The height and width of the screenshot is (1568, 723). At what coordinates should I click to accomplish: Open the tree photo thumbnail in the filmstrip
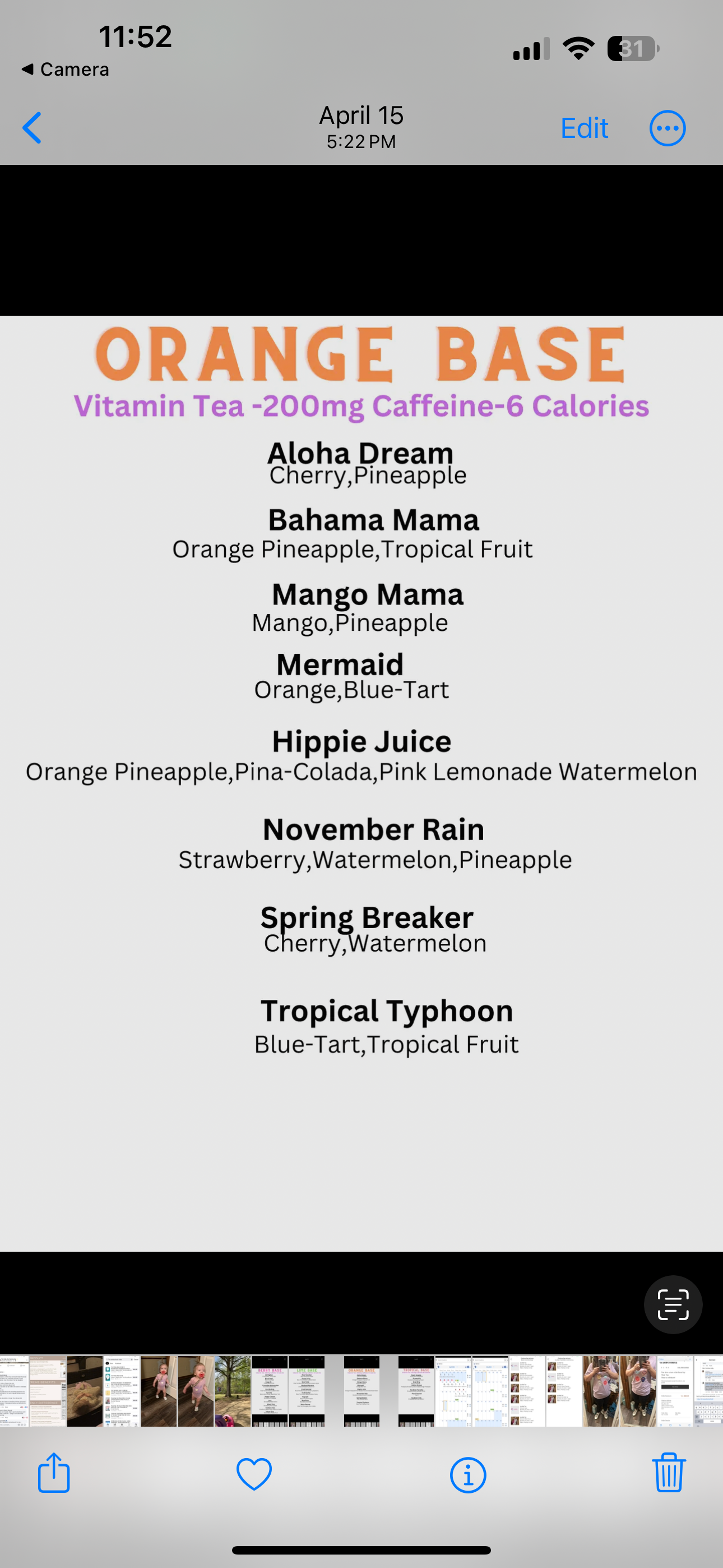click(x=233, y=1391)
